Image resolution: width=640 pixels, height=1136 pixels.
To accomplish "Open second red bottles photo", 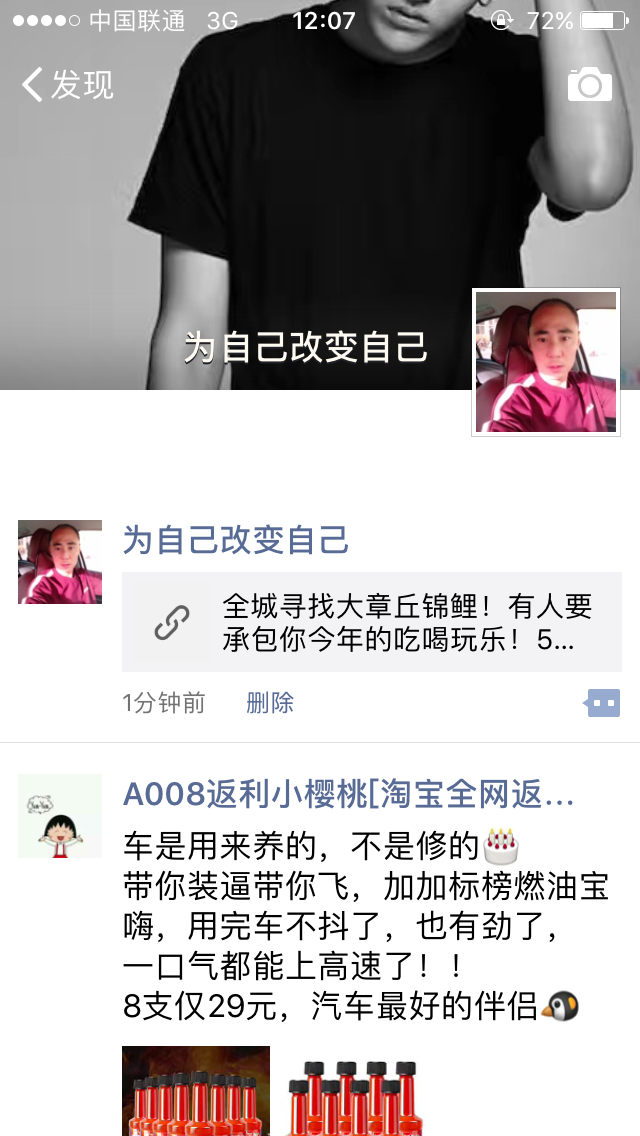I will tap(348, 1090).
